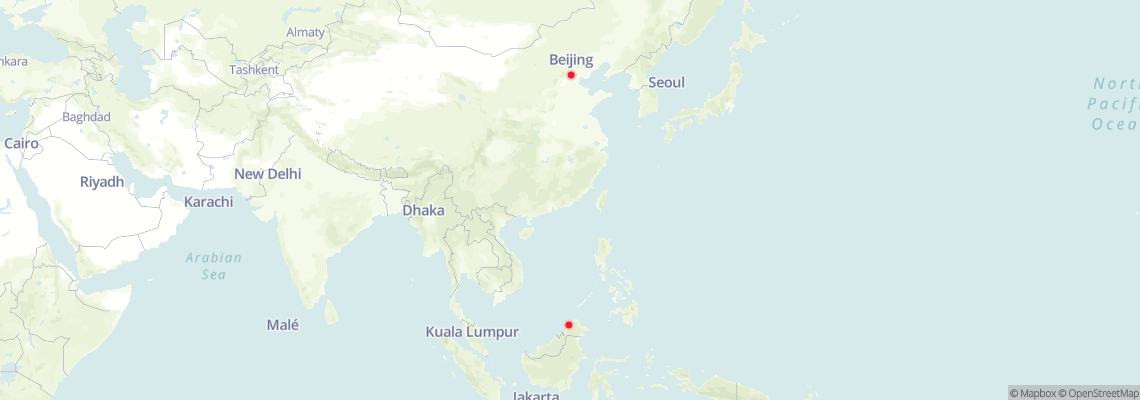Open the OpenStreetMap attribution link
The height and width of the screenshot is (400, 1140).
(1099, 393)
